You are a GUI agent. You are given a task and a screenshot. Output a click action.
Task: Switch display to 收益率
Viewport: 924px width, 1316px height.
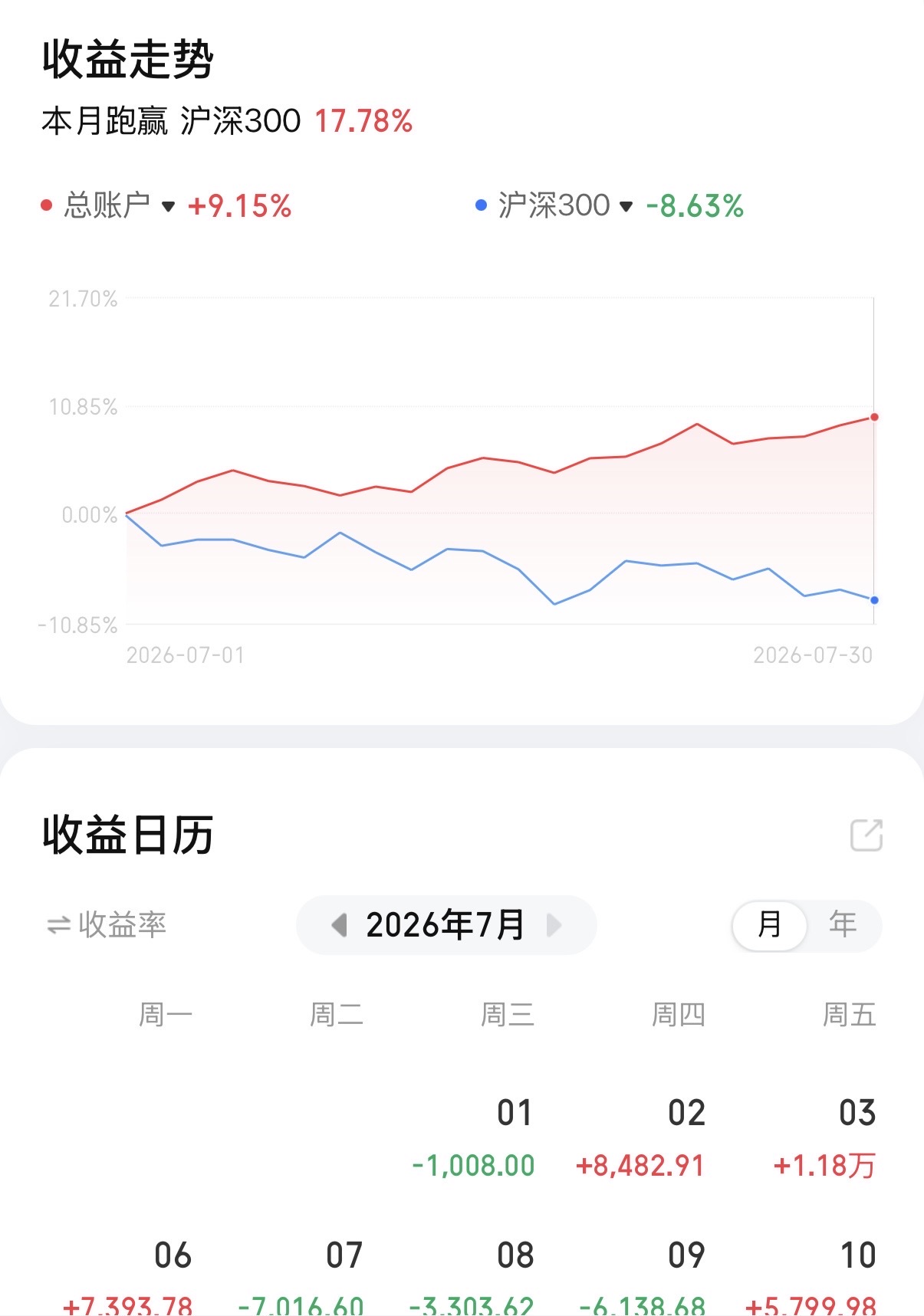107,924
